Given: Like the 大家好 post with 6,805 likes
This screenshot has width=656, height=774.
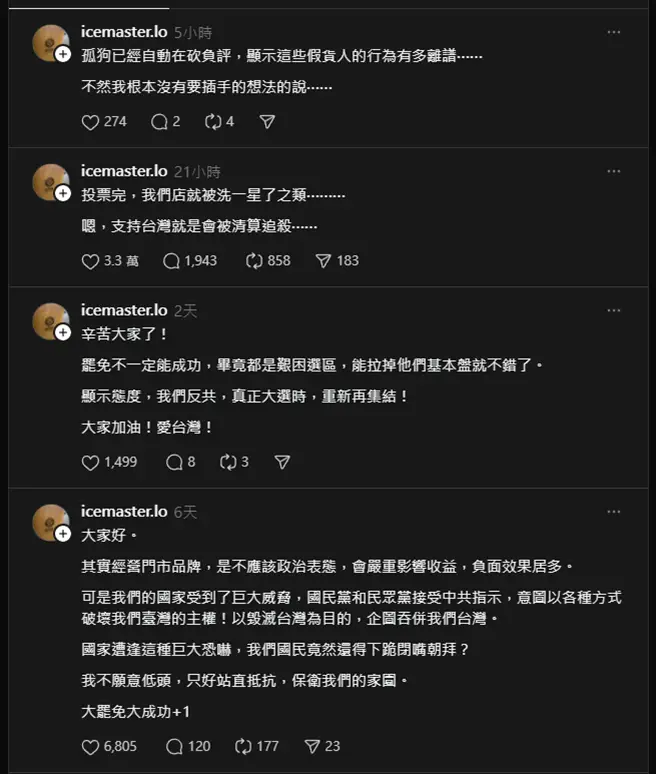Looking at the screenshot, I should pos(90,746).
